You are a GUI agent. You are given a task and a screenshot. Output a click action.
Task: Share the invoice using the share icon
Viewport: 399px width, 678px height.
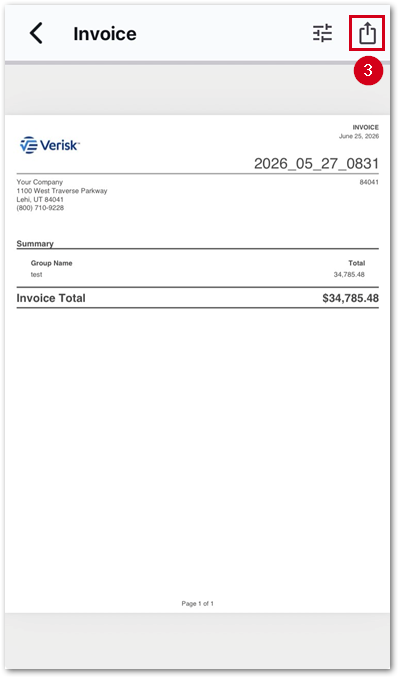367,33
